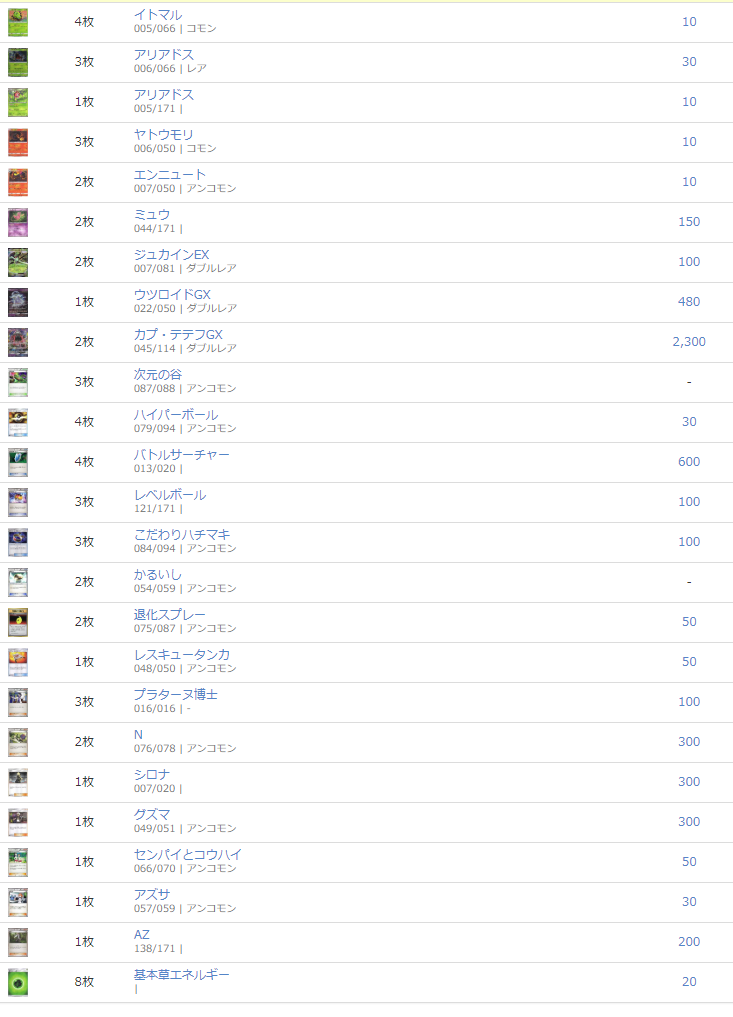View the 次元の谷 card
The image size is (733, 1017).
158,375
